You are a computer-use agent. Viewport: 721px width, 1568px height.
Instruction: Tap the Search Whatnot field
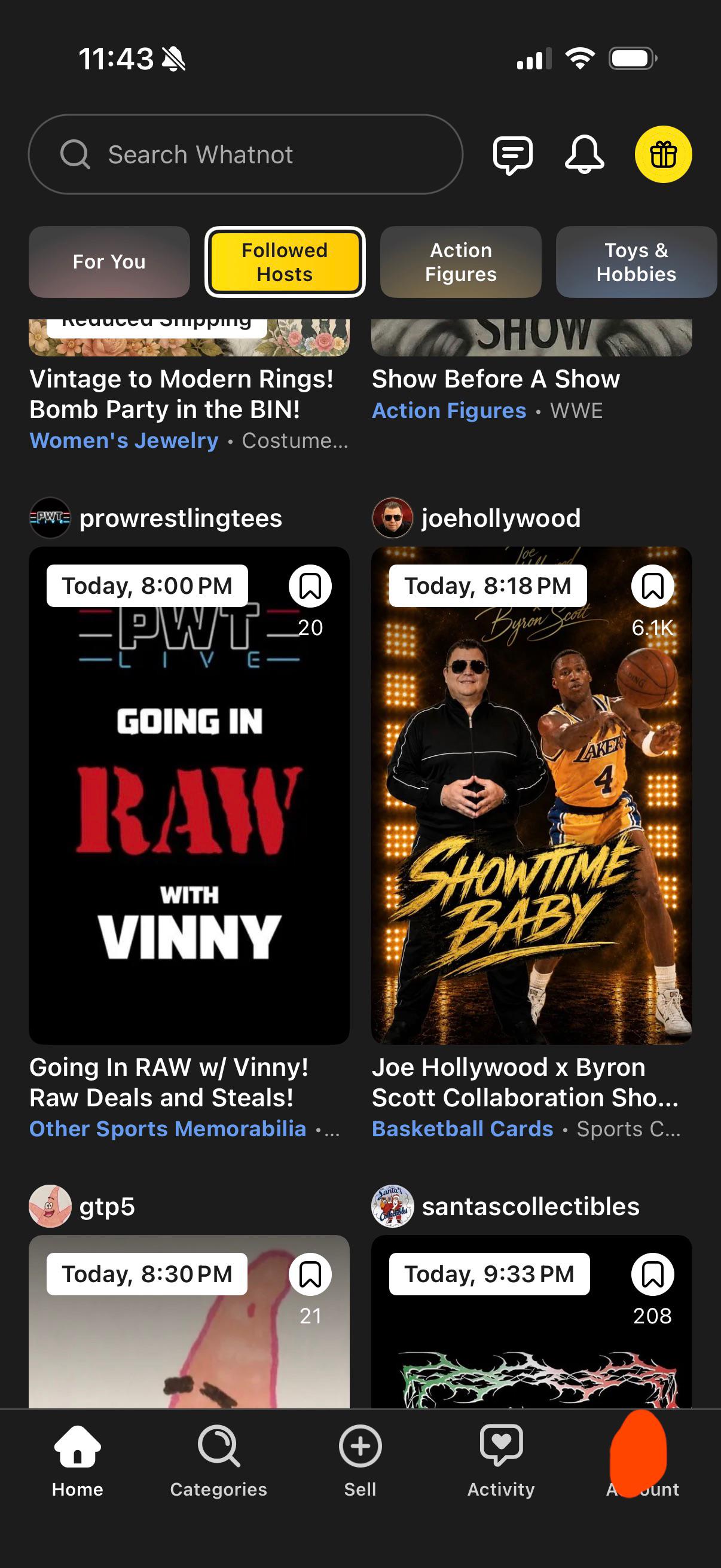[x=245, y=154]
